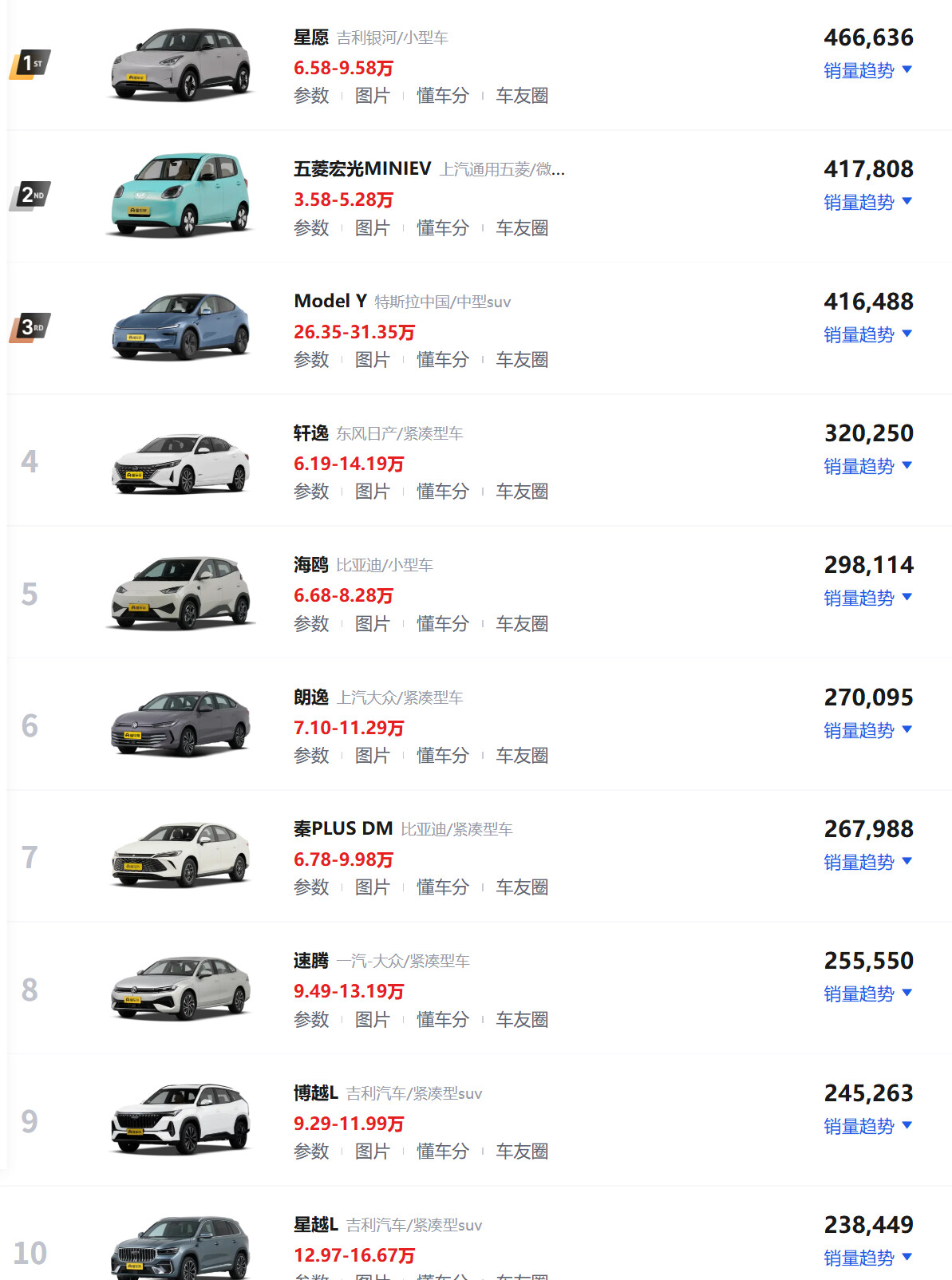The width and height of the screenshot is (952, 1280).
Task: Expand 销量趋势 for 朗逸
Action: 867,730
